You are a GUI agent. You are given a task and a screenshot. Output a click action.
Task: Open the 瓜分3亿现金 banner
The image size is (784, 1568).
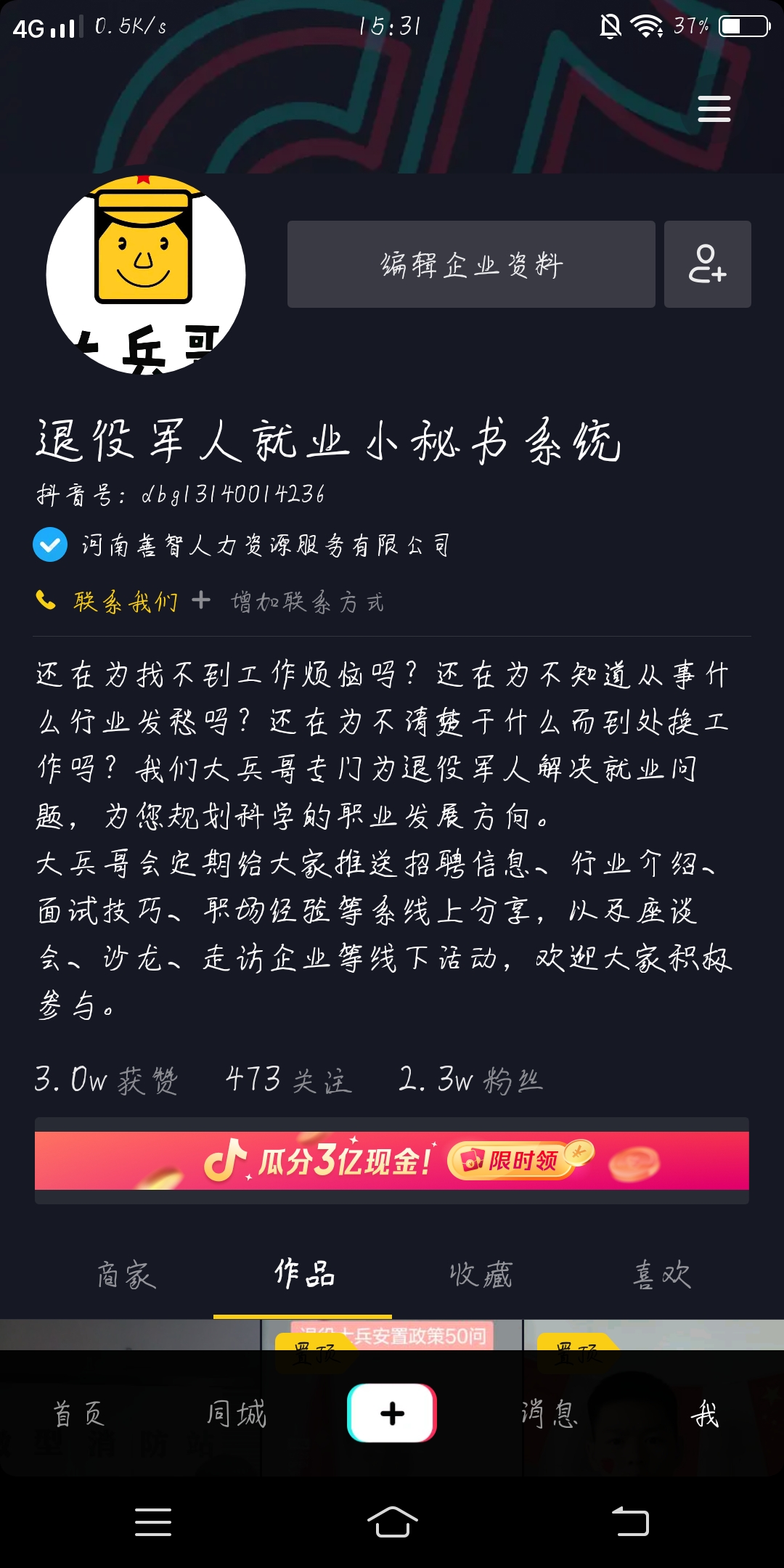point(392,1161)
